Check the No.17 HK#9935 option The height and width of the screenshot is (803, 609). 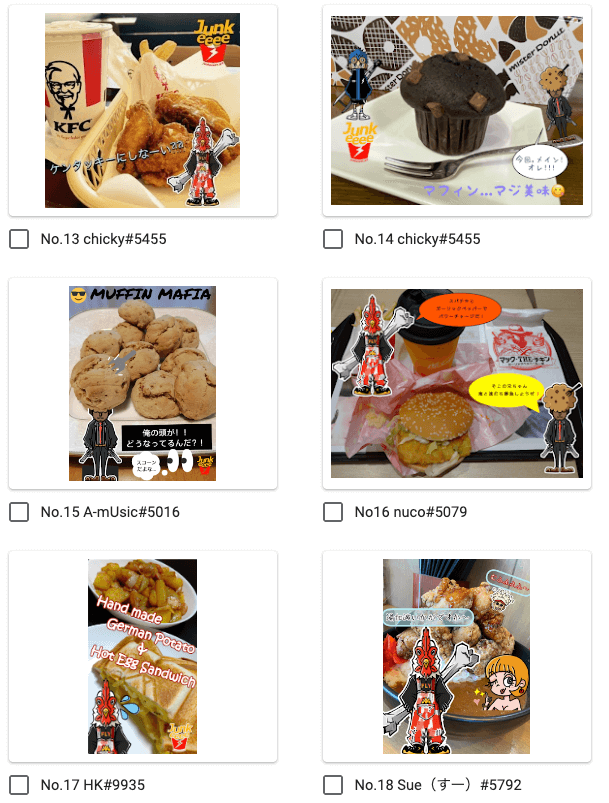coord(19,785)
